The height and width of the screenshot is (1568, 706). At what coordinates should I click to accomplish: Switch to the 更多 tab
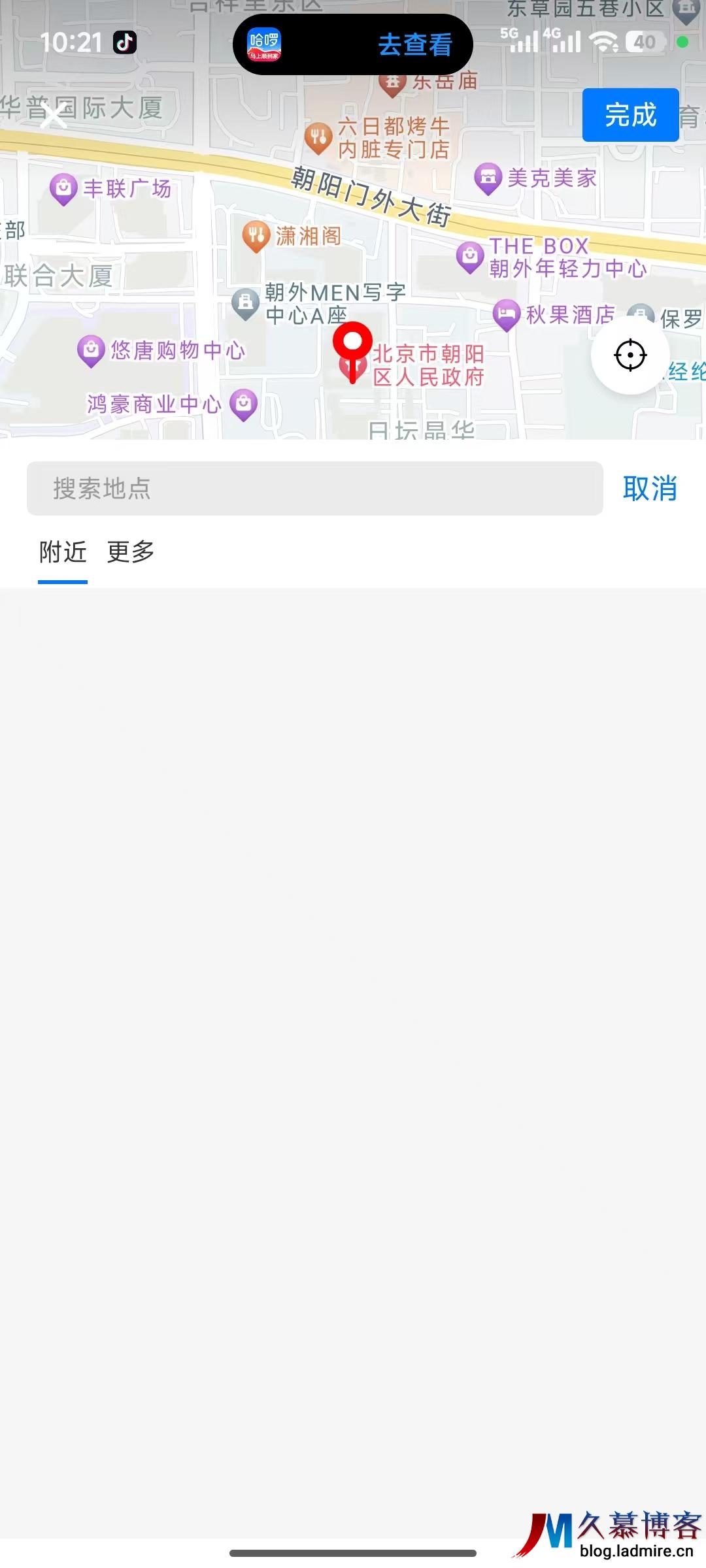pos(131,552)
